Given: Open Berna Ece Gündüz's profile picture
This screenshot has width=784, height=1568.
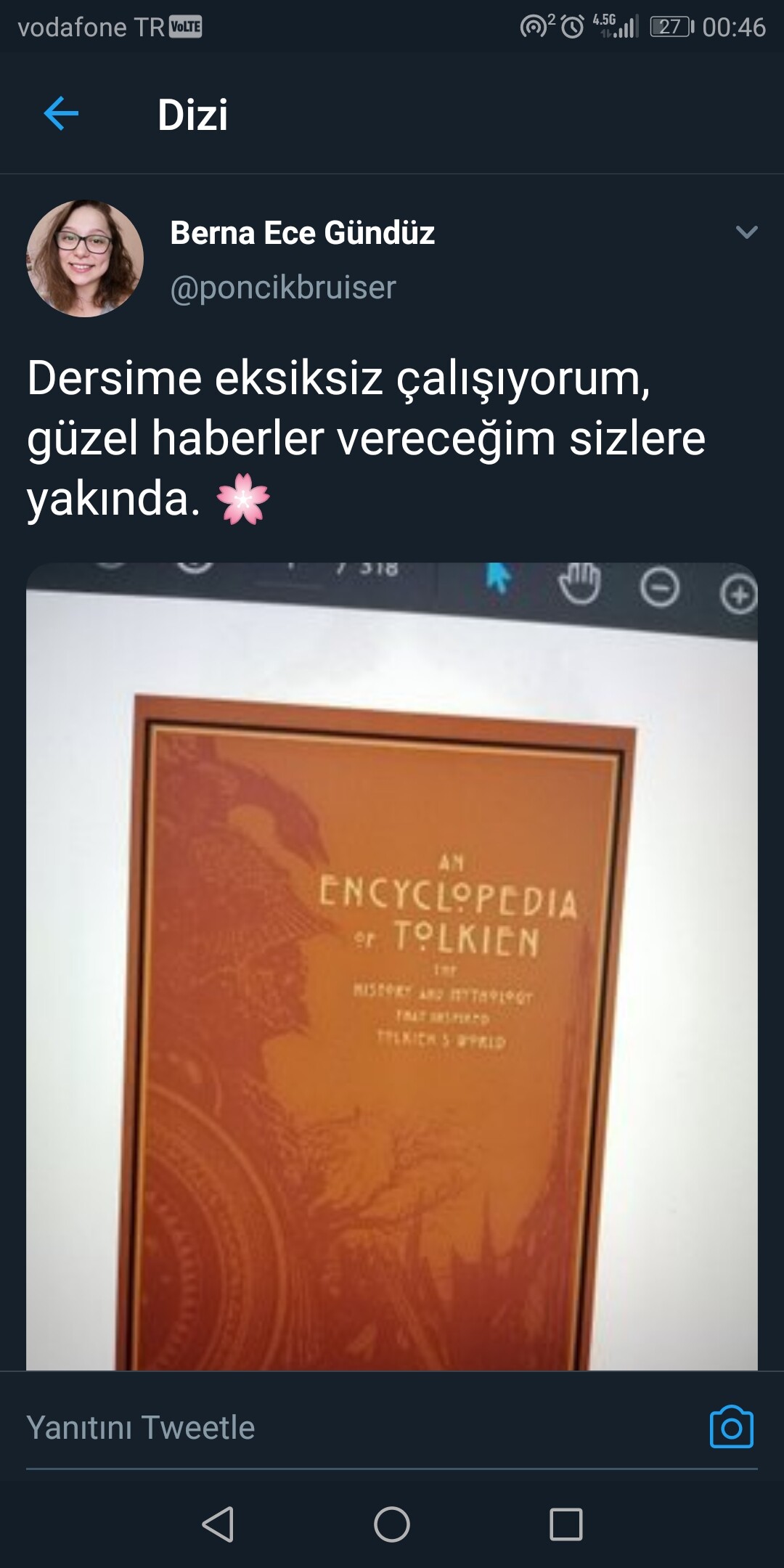Looking at the screenshot, I should tap(85, 258).
